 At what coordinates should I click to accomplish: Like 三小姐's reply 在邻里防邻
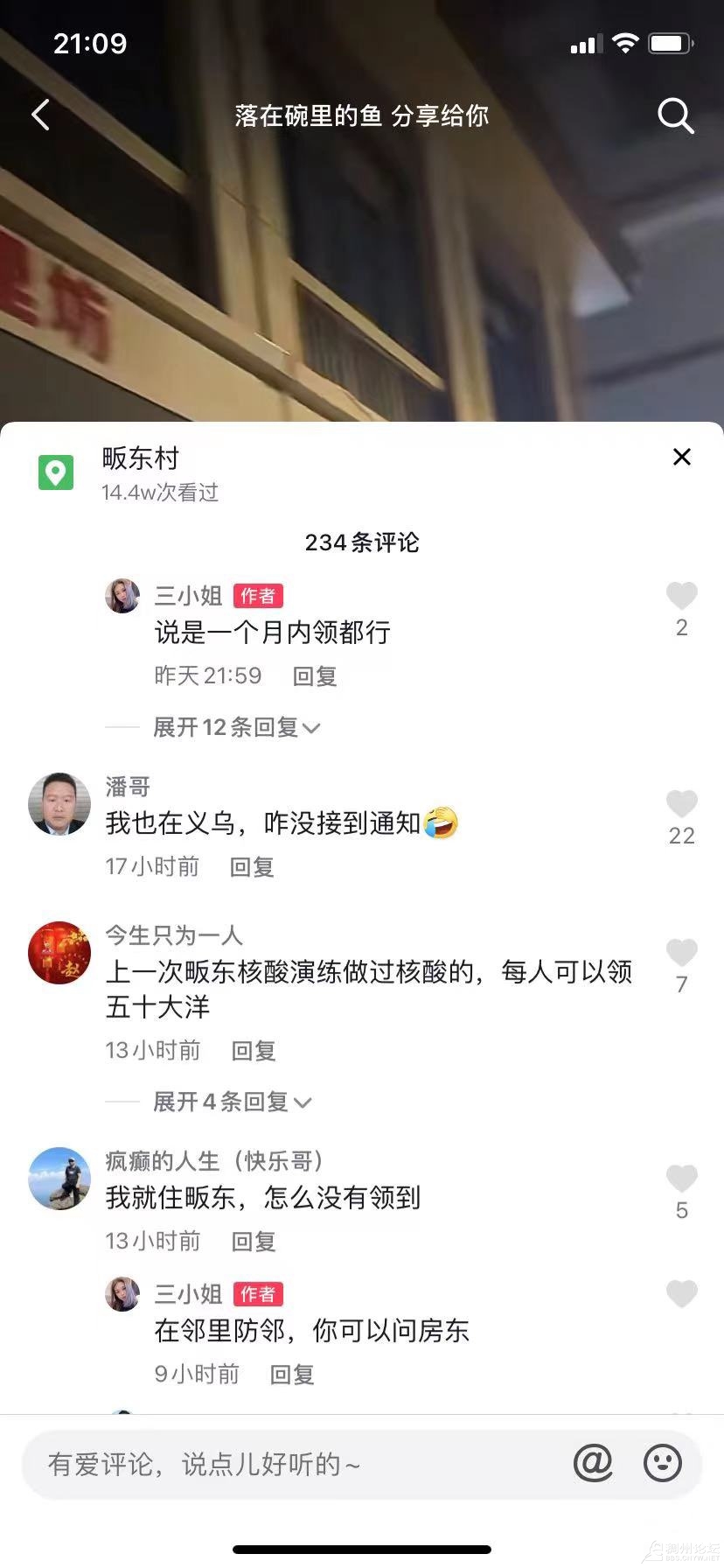pyautogui.click(x=681, y=1293)
